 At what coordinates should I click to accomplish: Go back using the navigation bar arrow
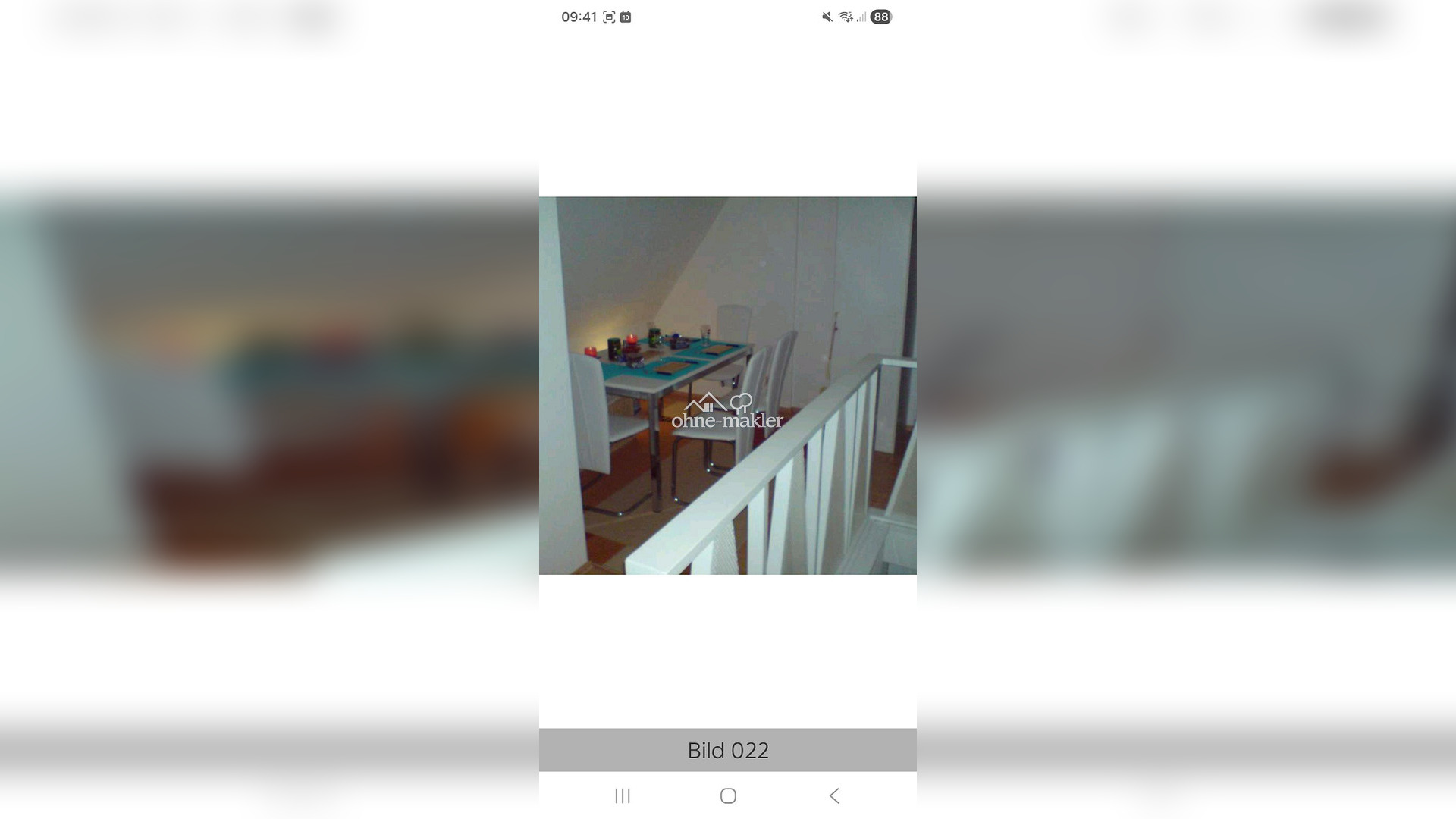pyautogui.click(x=834, y=795)
